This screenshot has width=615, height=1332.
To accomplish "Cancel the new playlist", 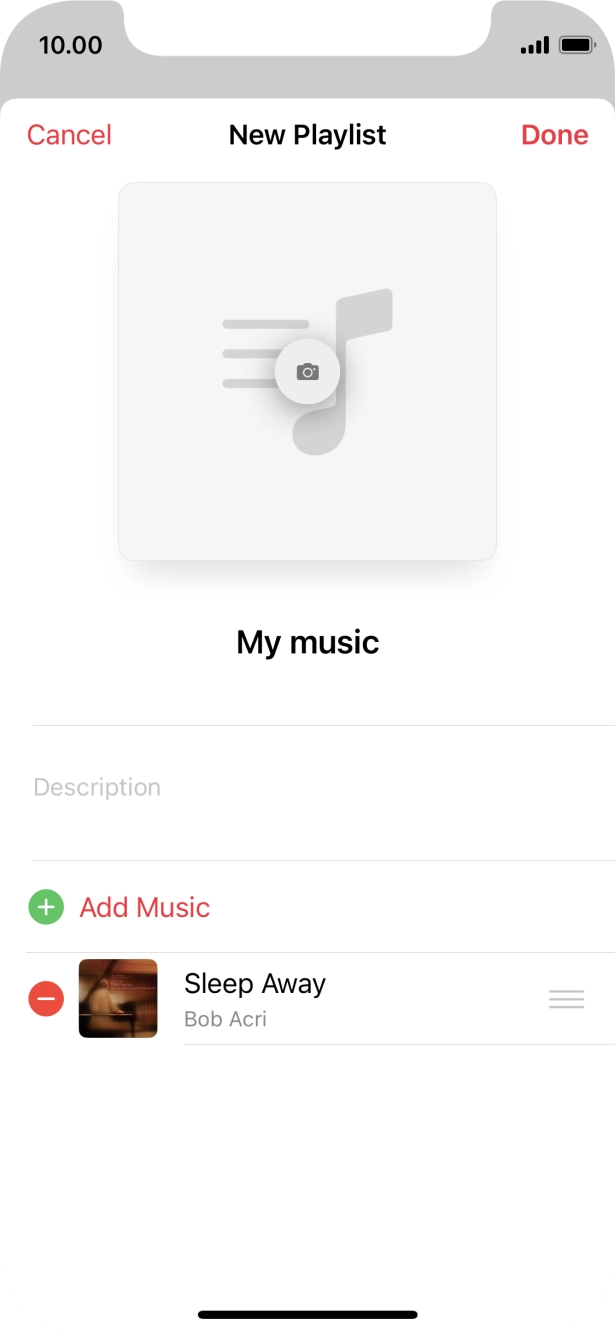I will [x=69, y=135].
